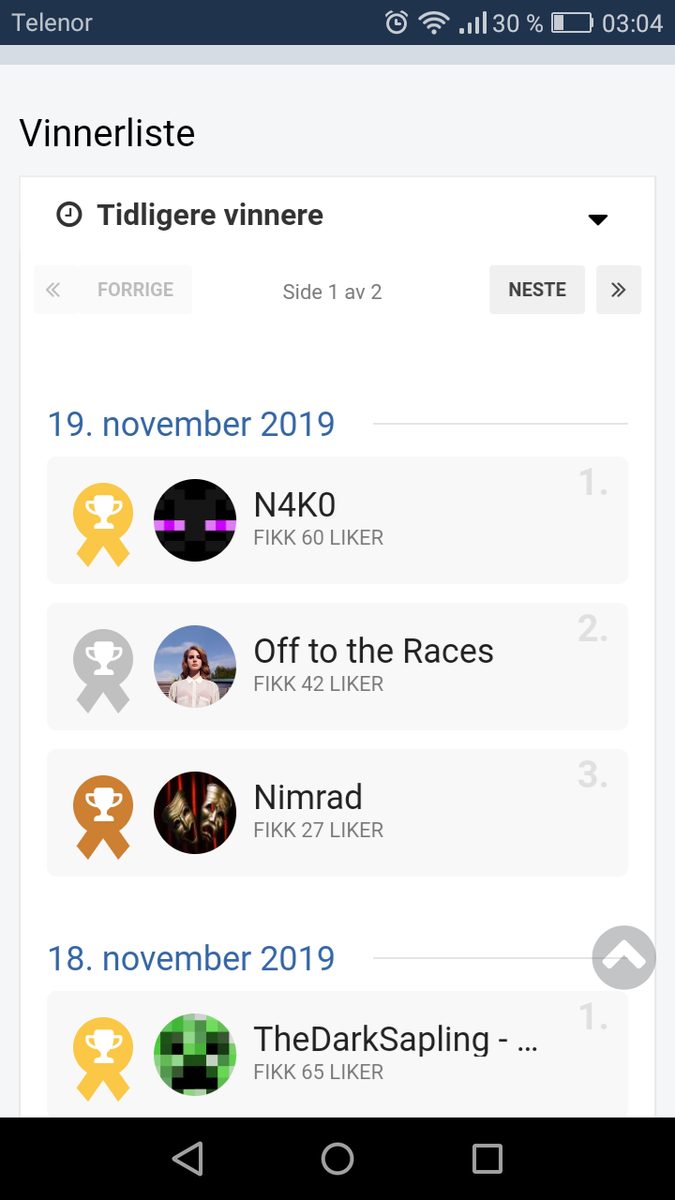Open Nimrad's winner entry
675x1200 pixels.
tap(337, 812)
